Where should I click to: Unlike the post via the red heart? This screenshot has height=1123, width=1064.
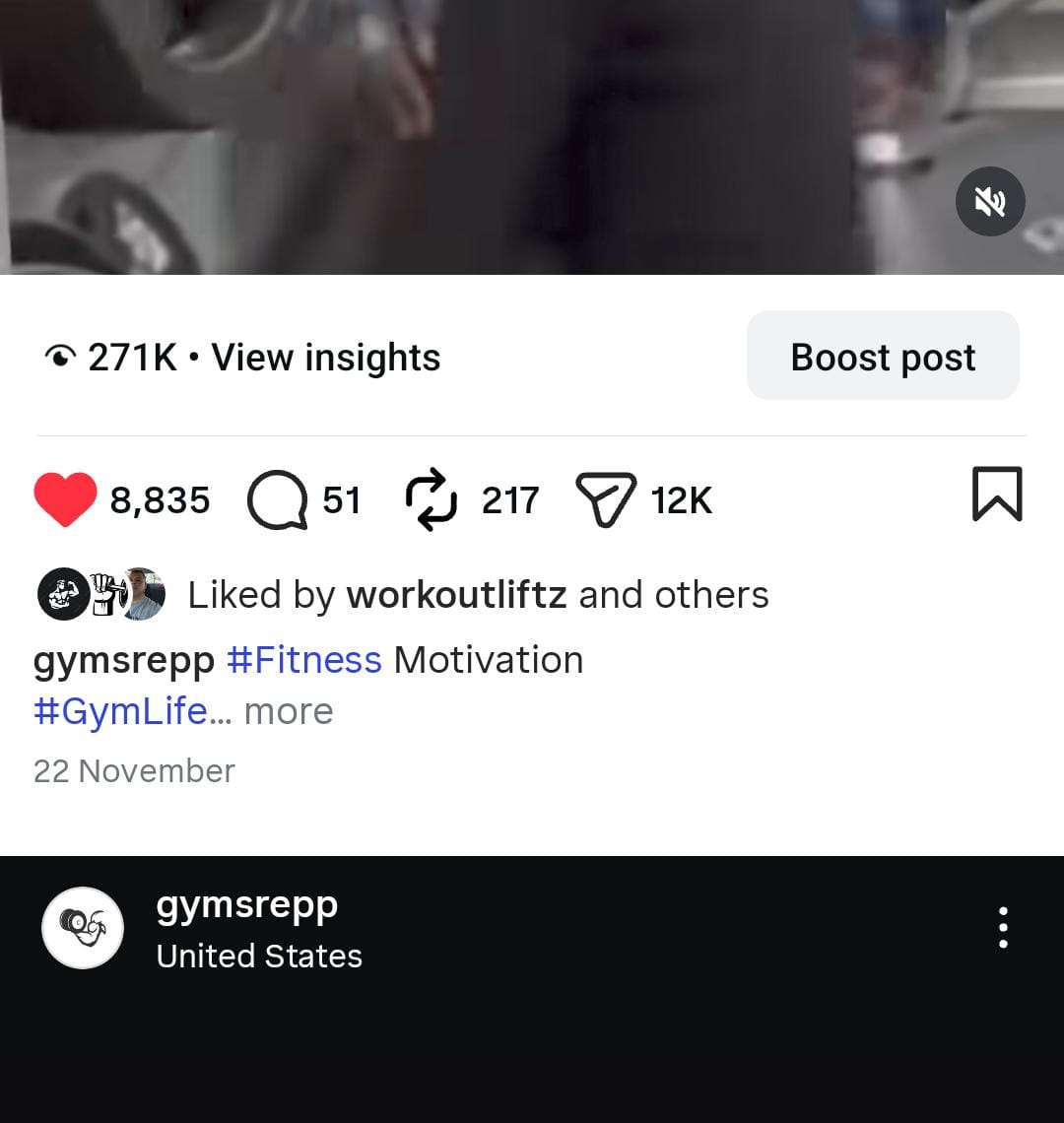tap(65, 498)
